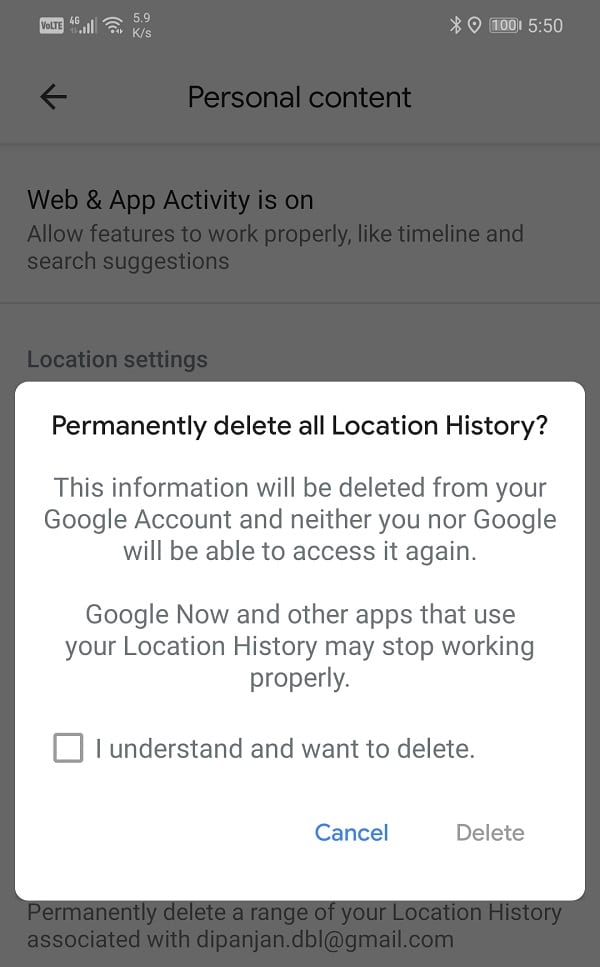Check 'I understand and want to delete' box
This screenshot has height=967, width=600.
(x=68, y=748)
